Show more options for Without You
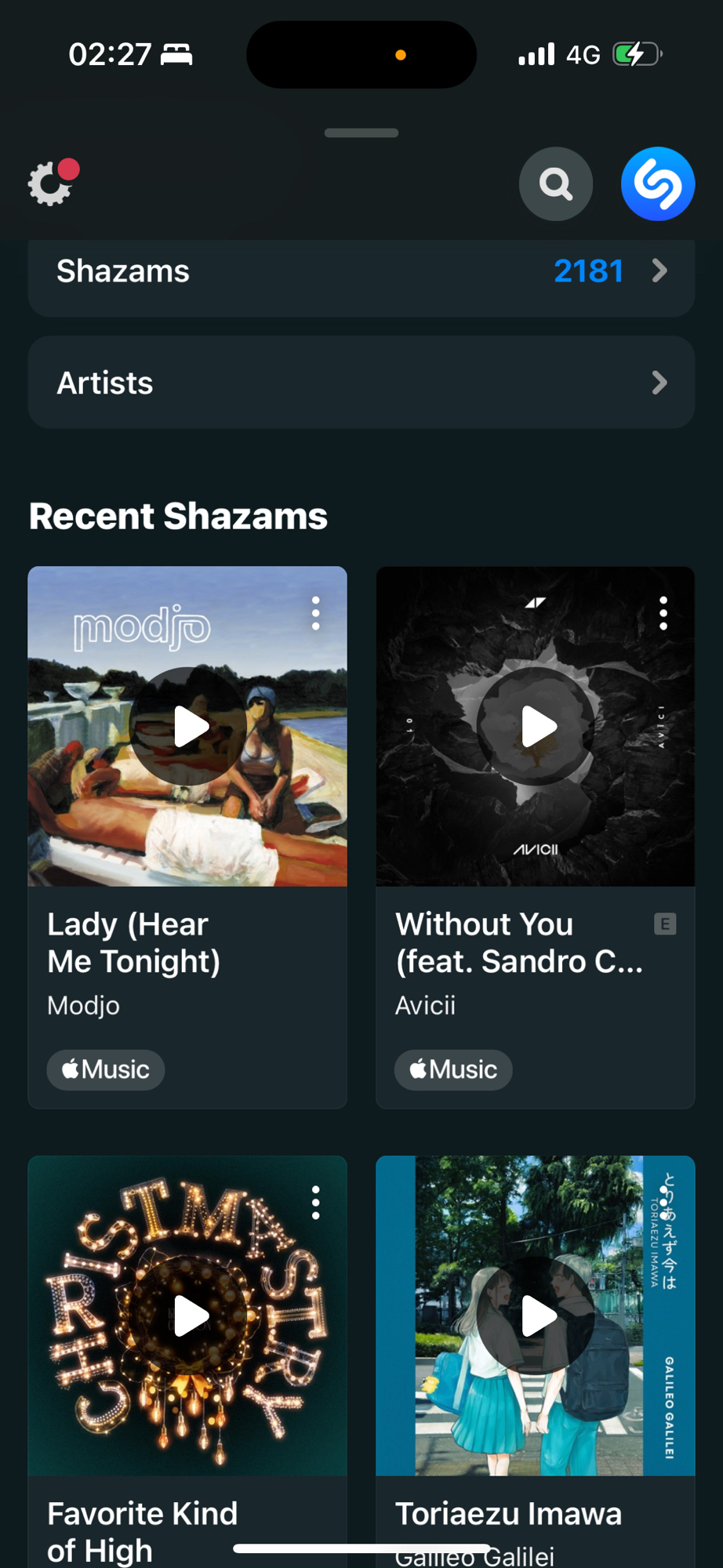The image size is (723, 1568). click(x=663, y=613)
